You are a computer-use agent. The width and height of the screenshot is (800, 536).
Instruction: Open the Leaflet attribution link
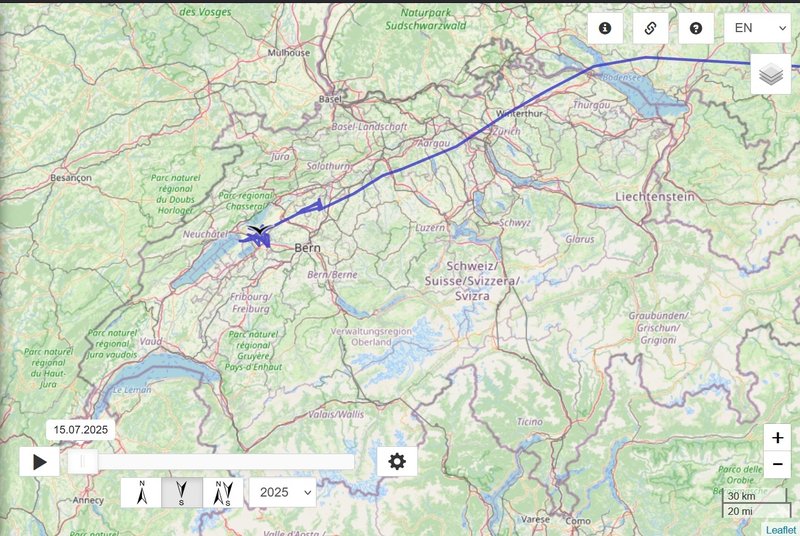tap(781, 529)
